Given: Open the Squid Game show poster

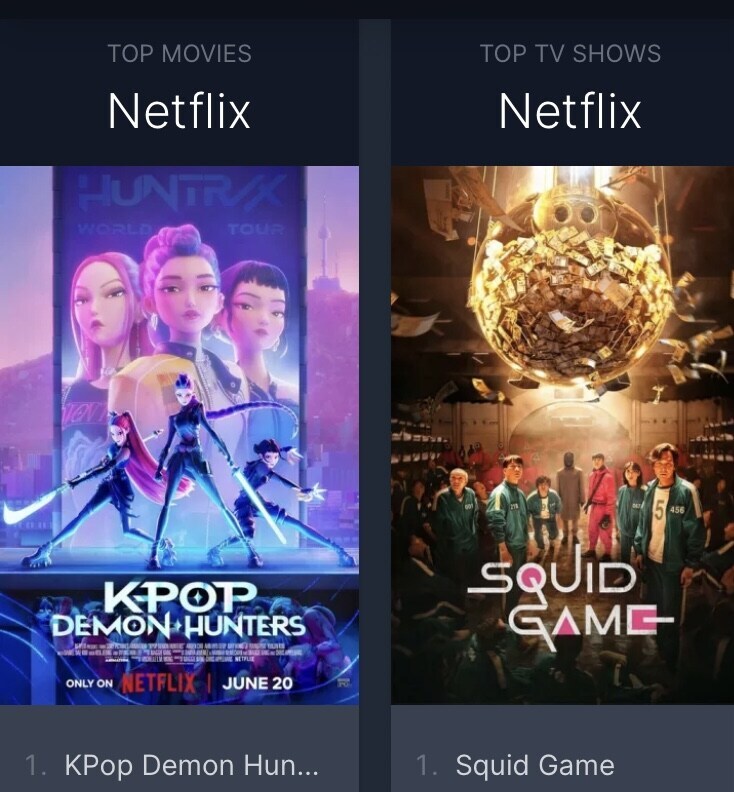Looking at the screenshot, I should coord(562,435).
